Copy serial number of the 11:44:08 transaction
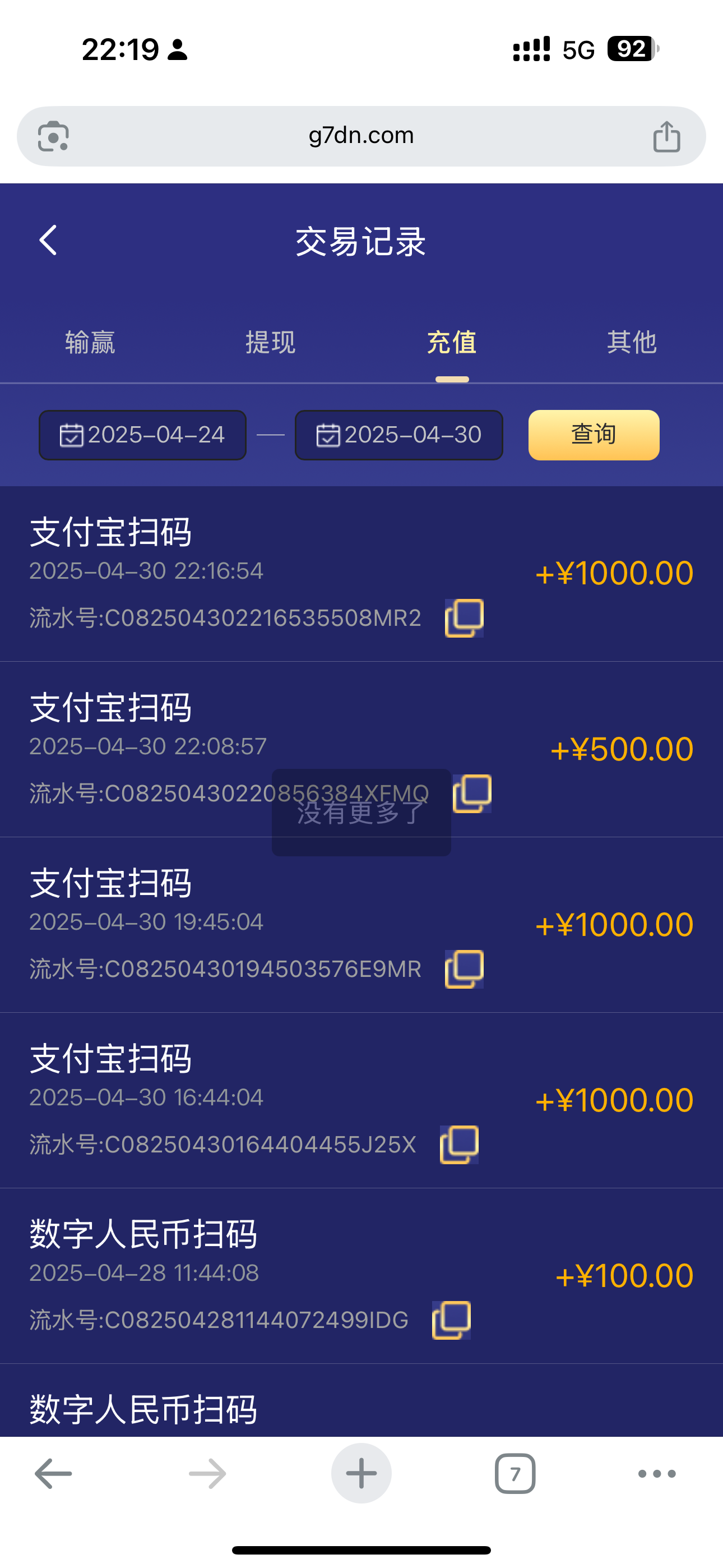This screenshot has height=1568, width=723. pyautogui.click(x=452, y=1320)
